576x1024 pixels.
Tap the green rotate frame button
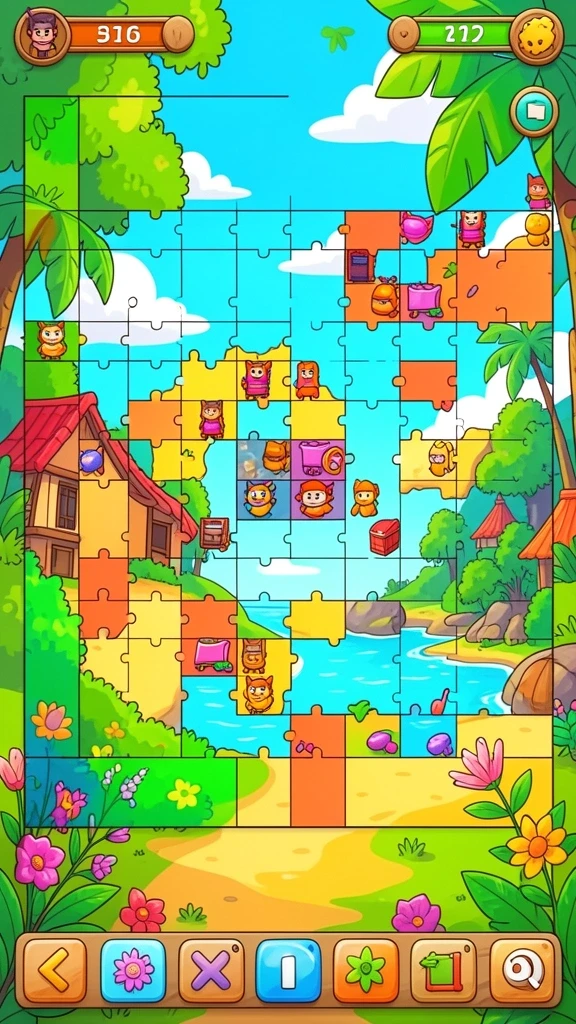[x=443, y=970]
